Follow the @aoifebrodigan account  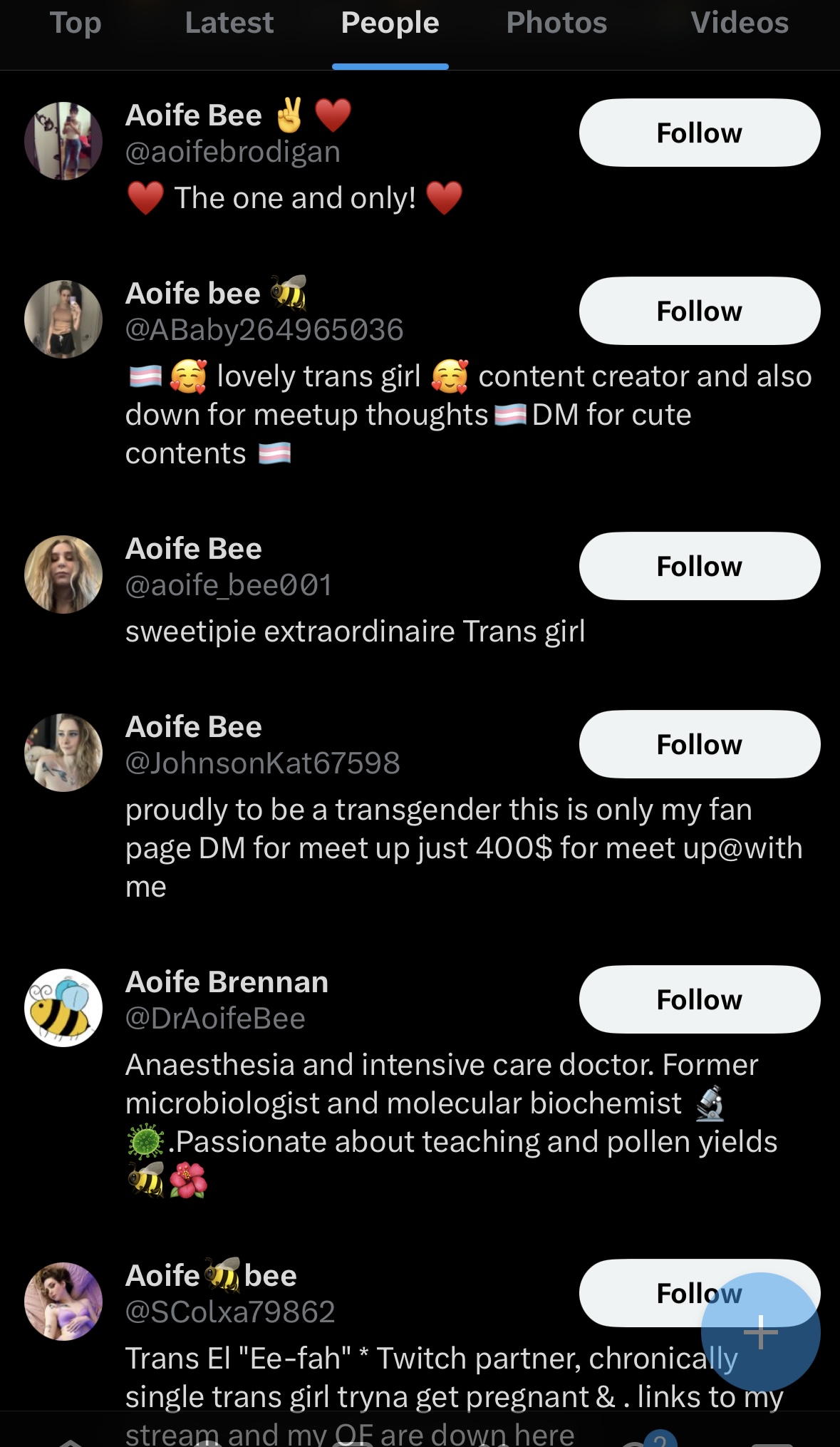pos(700,133)
